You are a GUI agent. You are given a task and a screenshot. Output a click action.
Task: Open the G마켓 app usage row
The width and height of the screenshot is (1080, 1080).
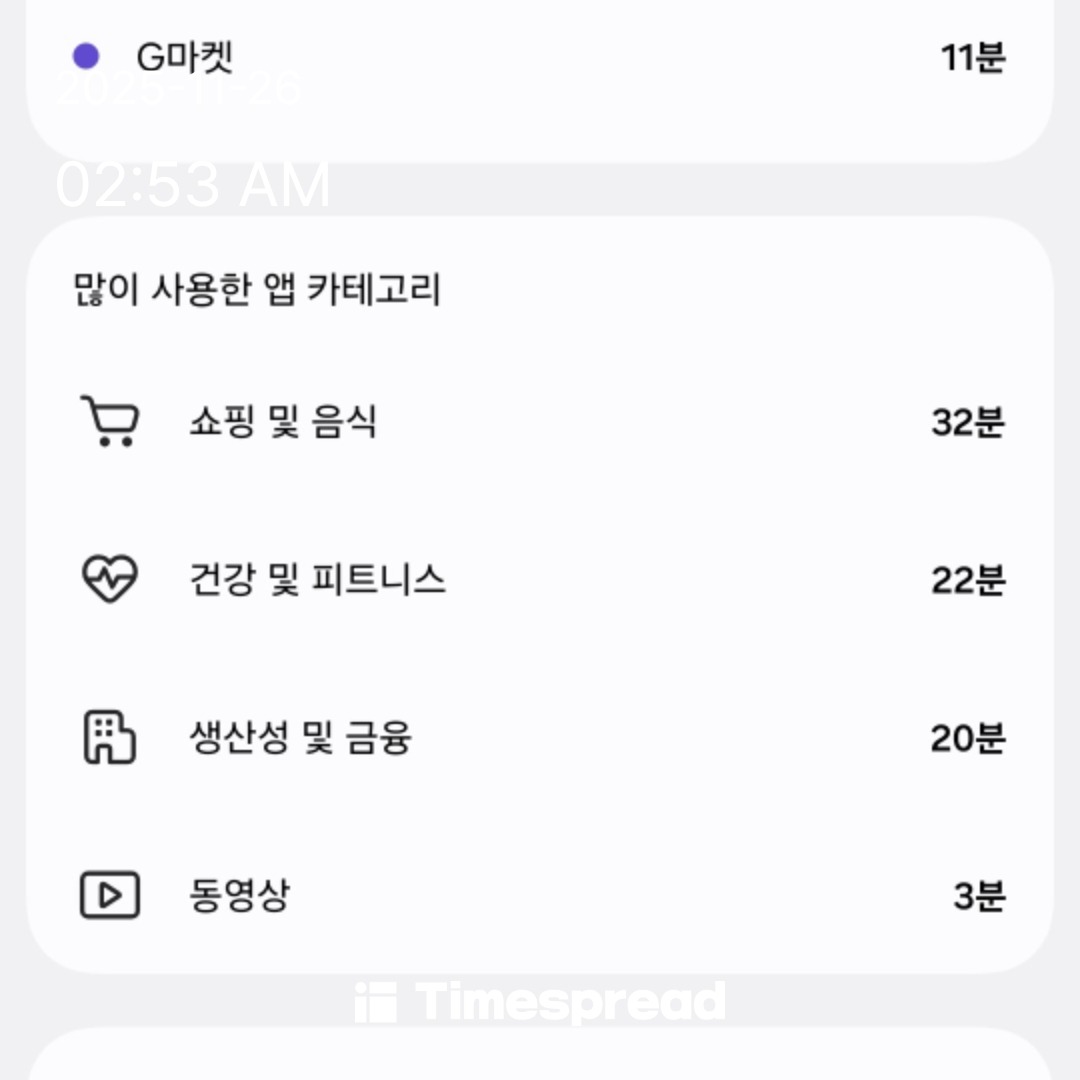pyautogui.click(x=540, y=58)
